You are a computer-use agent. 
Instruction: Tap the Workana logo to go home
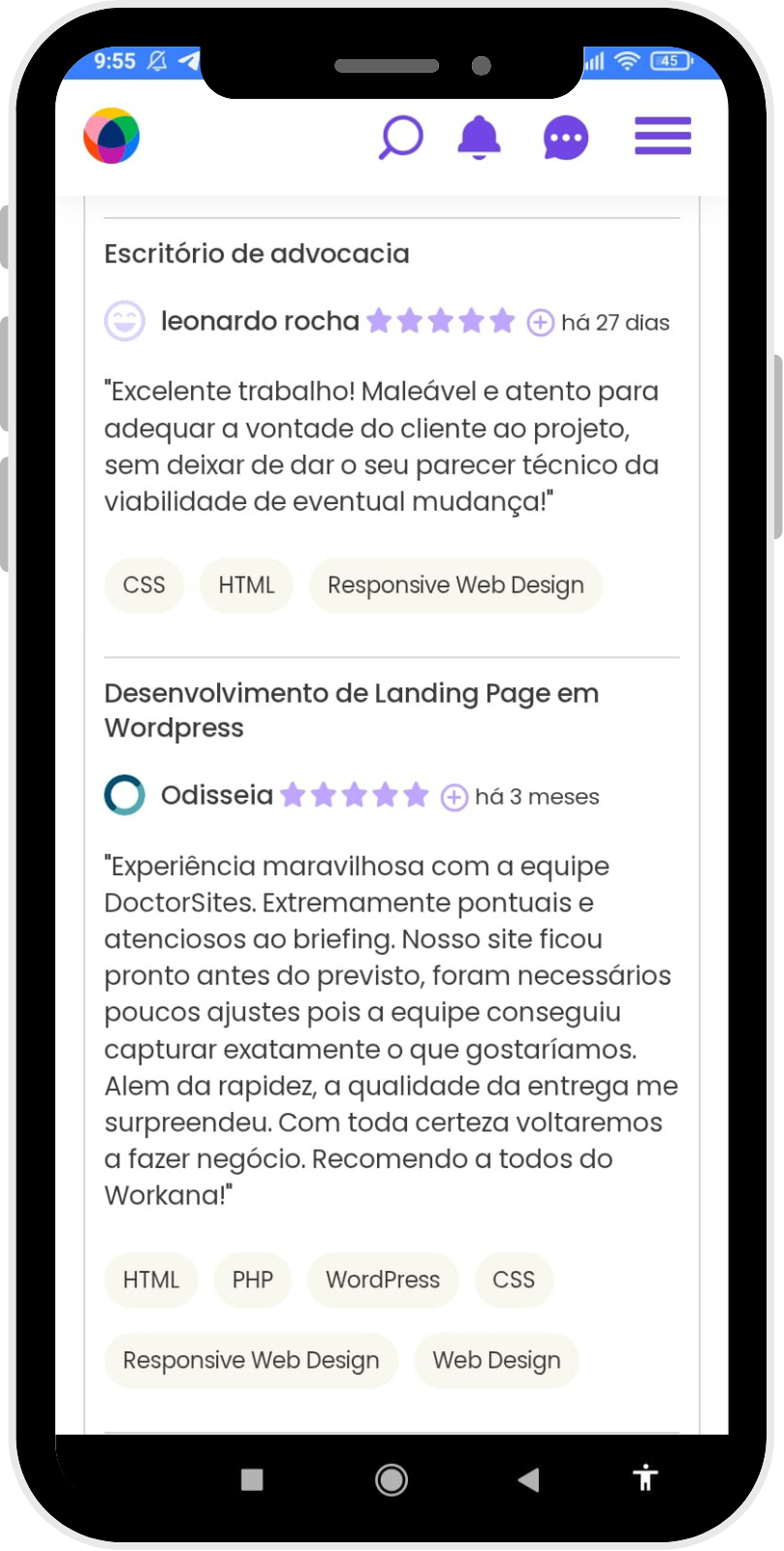(x=111, y=136)
